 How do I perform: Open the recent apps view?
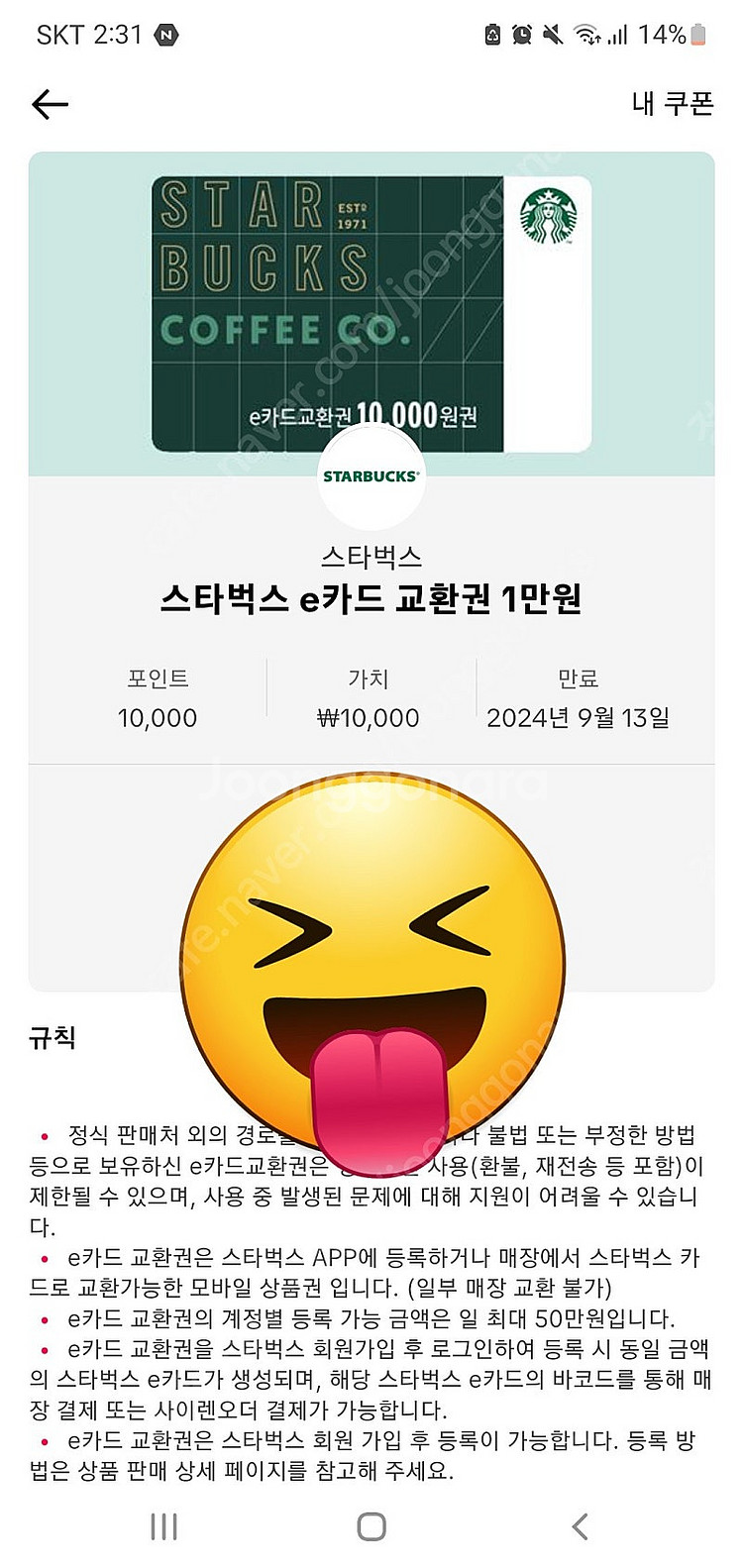point(163,1526)
